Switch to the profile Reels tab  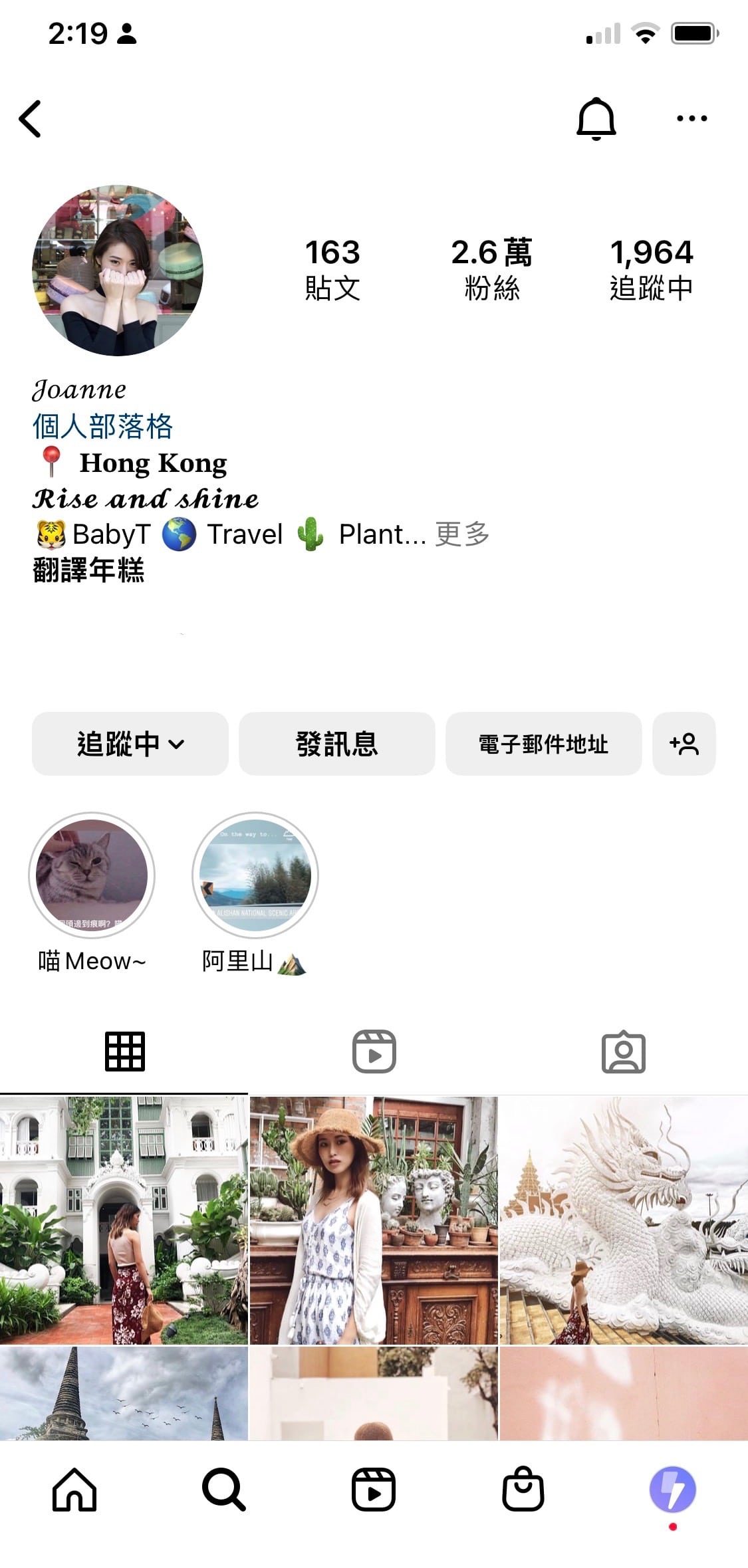[374, 1051]
